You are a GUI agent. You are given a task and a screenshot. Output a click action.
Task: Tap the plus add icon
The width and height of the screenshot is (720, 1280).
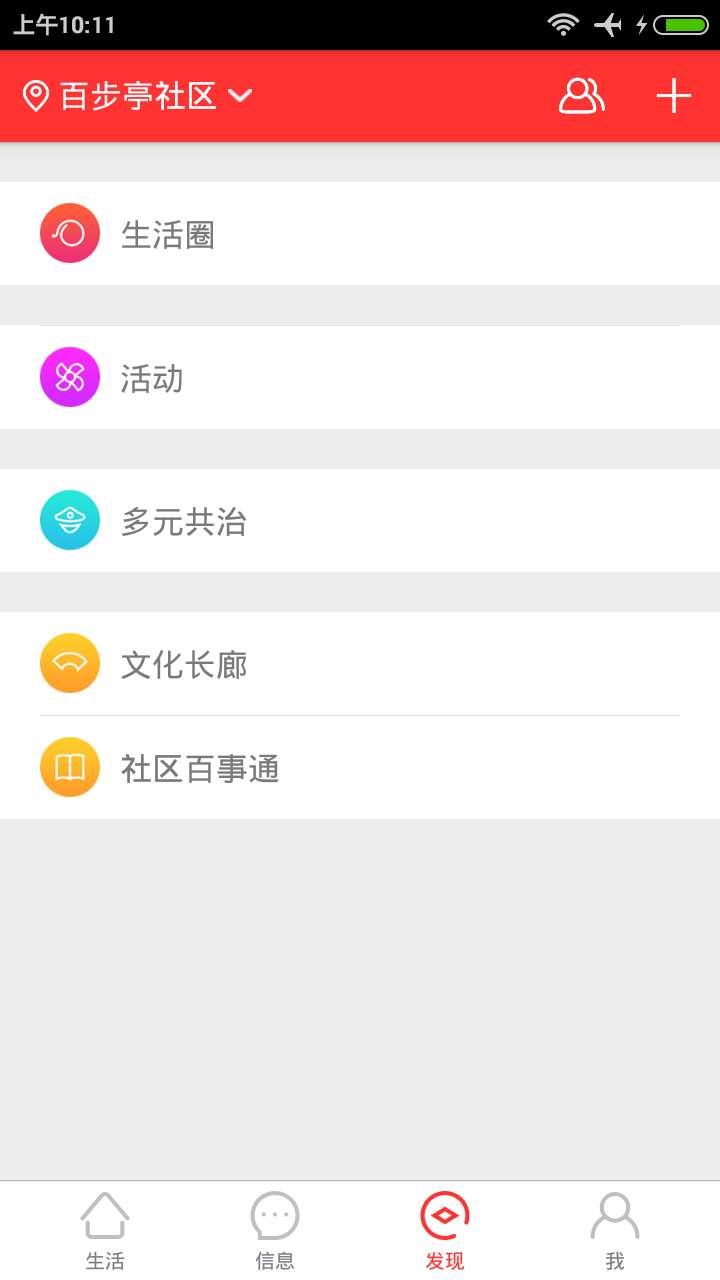point(674,96)
